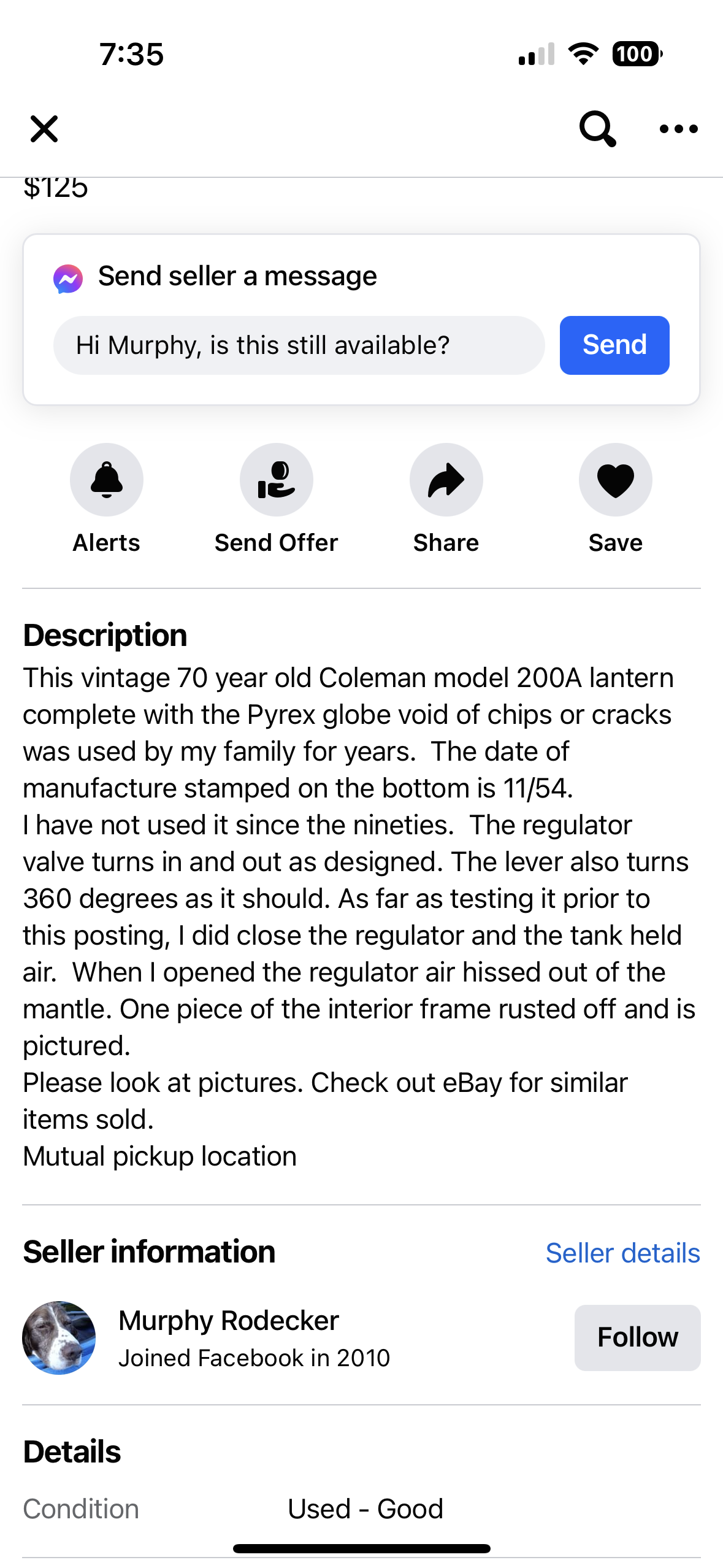Close the listing with the X icon

(x=44, y=129)
